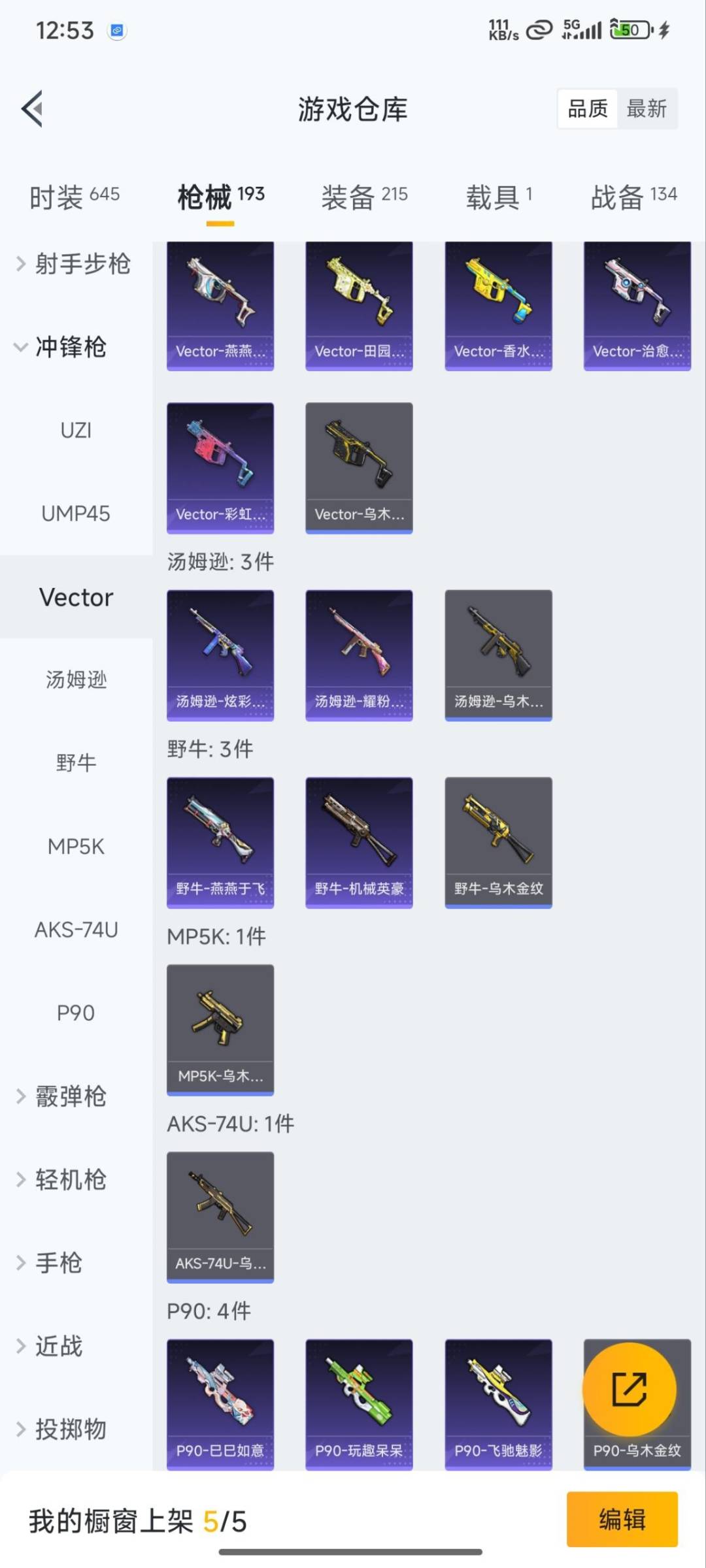Image resolution: width=706 pixels, height=1568 pixels.
Task: Tap the yellow floating share button
Action: tap(629, 1390)
